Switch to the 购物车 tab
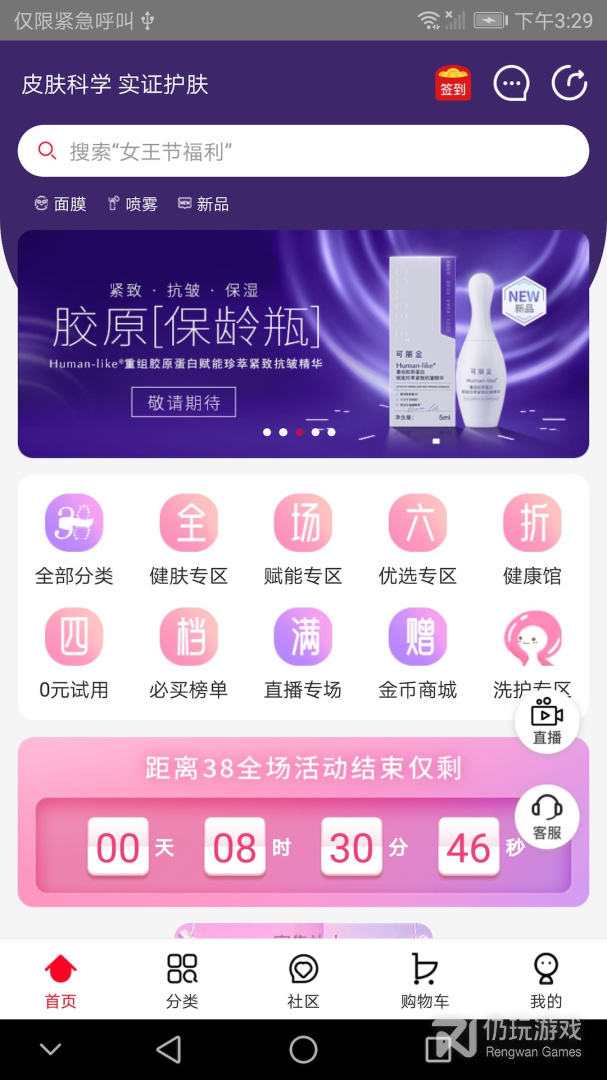The image size is (607, 1080). coord(424,981)
